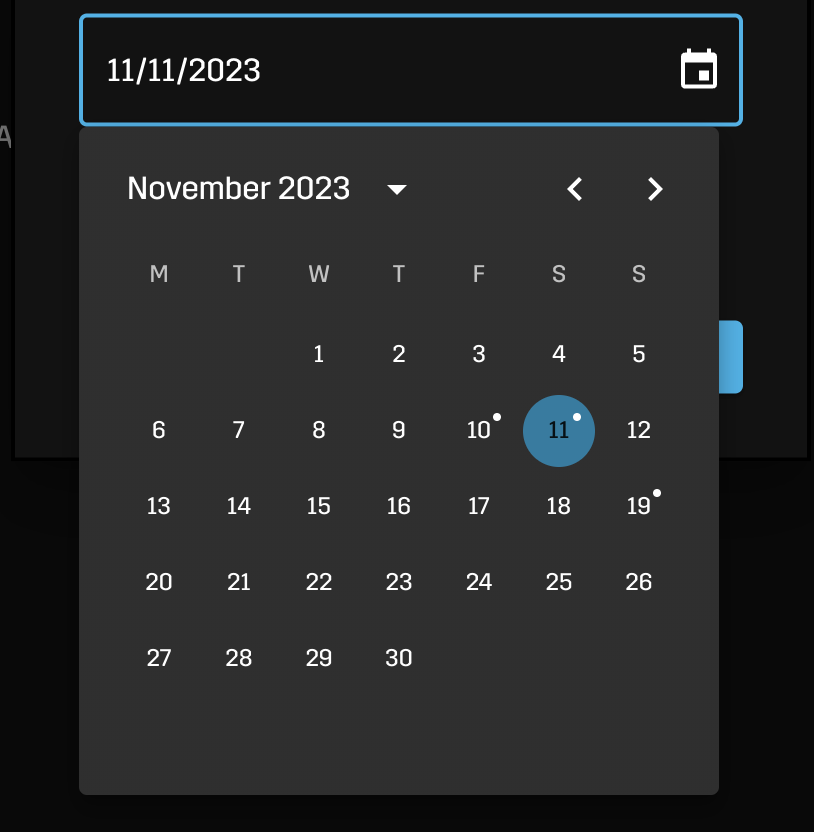Image resolution: width=814 pixels, height=832 pixels.
Task: Select November 1 on the calendar
Action: pos(319,354)
